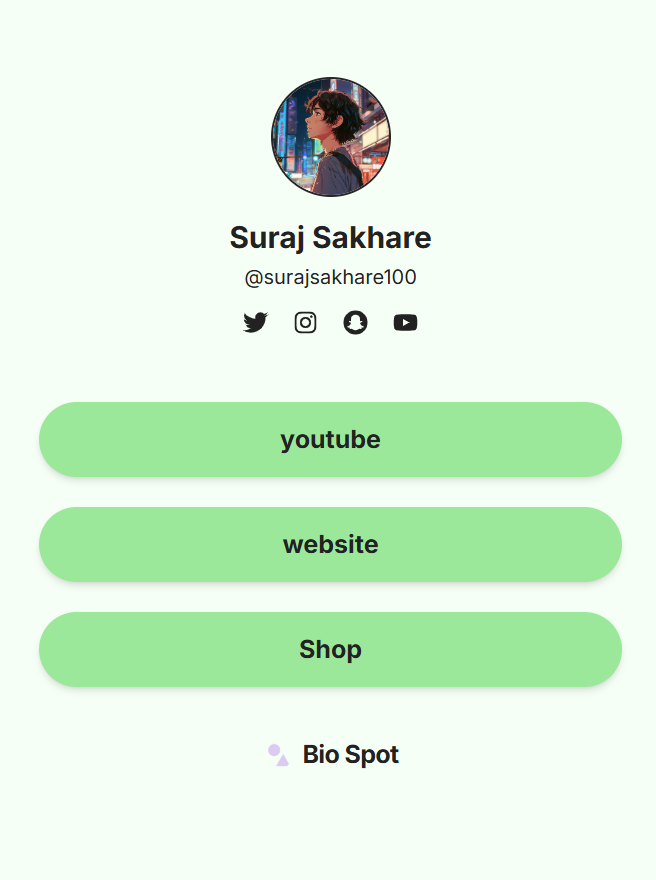656x880 pixels.
Task: Open the Instagram profile icon
Action: pyautogui.click(x=305, y=322)
